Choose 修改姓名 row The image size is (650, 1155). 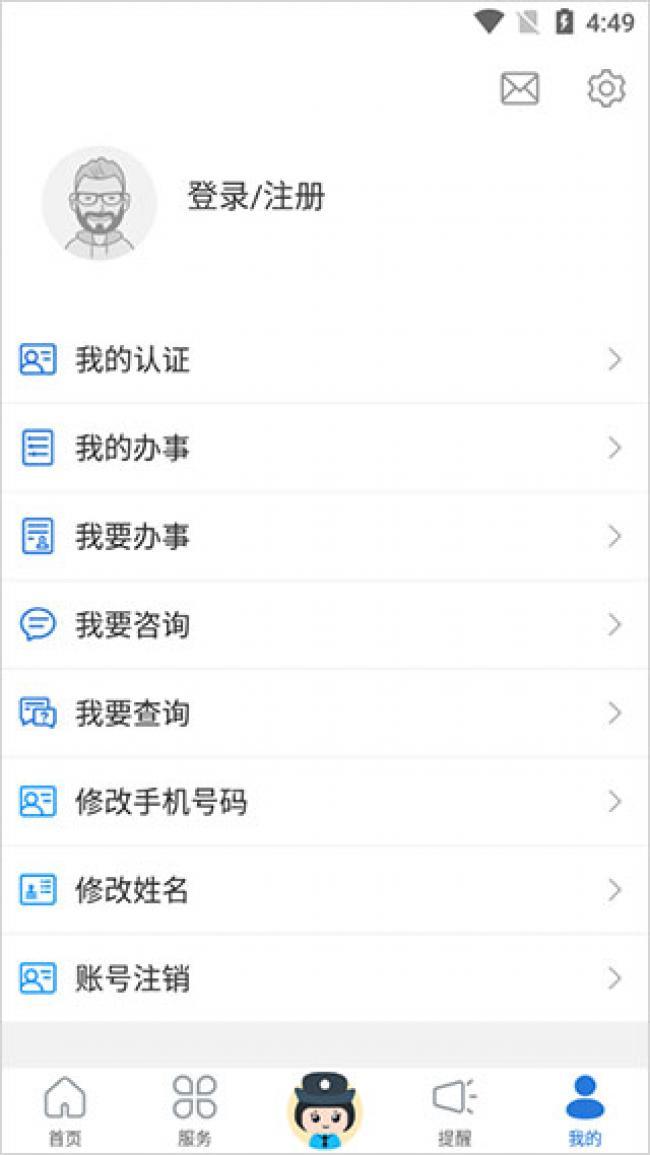(324, 890)
